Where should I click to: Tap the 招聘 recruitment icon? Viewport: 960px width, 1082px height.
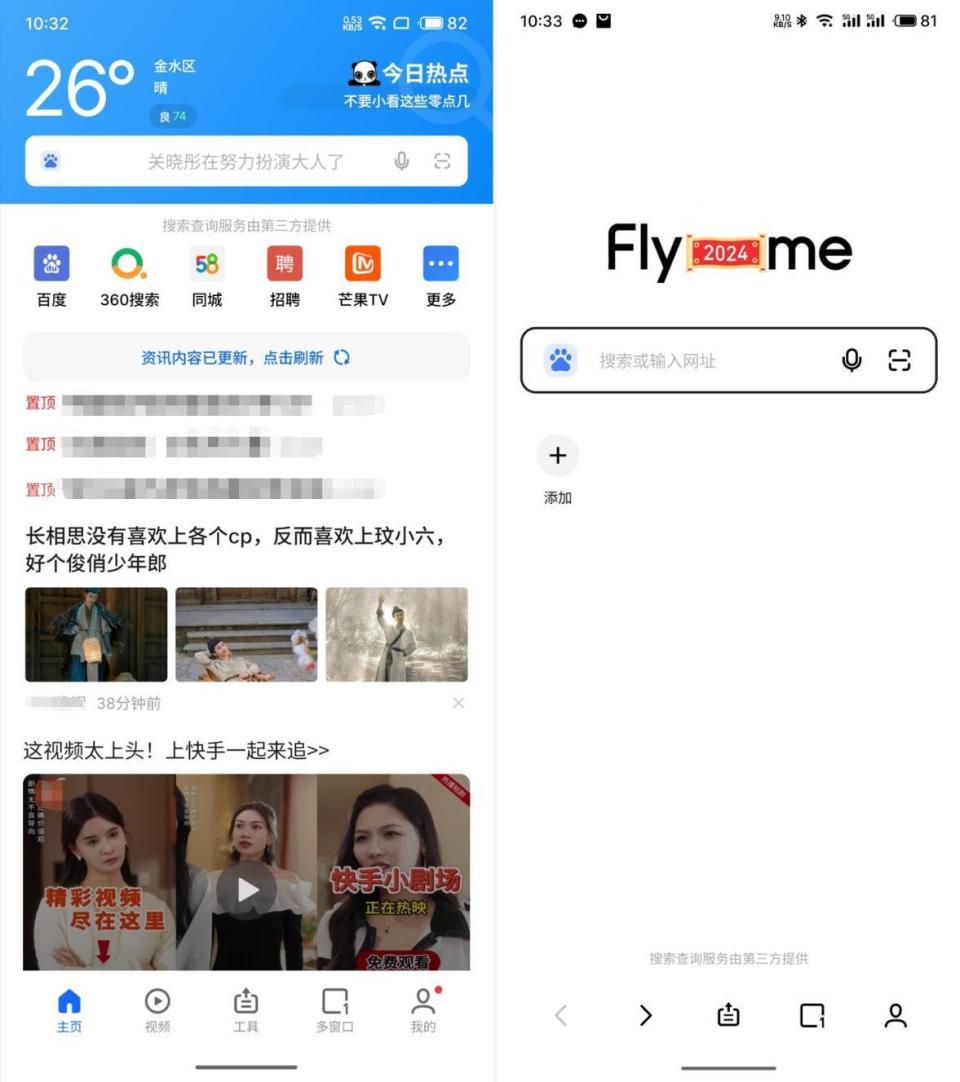[x=285, y=267]
